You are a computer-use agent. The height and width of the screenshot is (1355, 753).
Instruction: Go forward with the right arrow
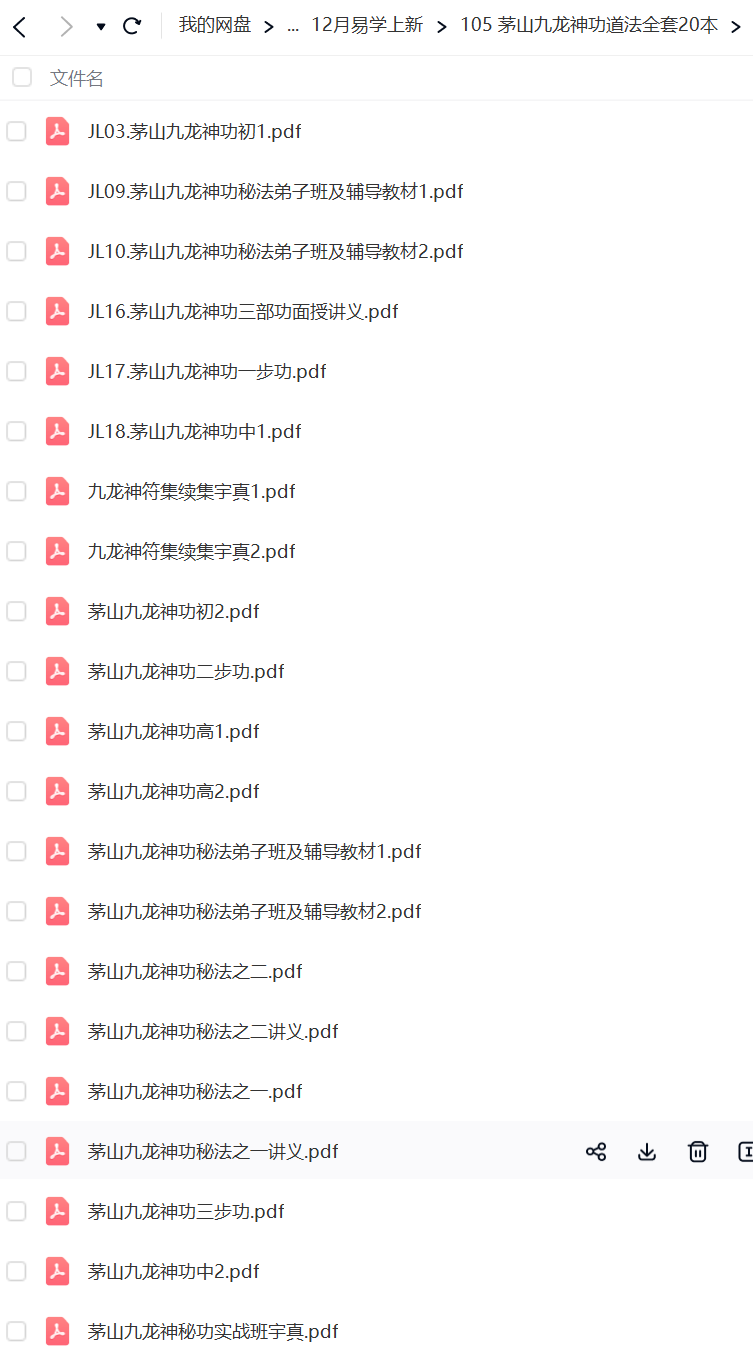66,26
